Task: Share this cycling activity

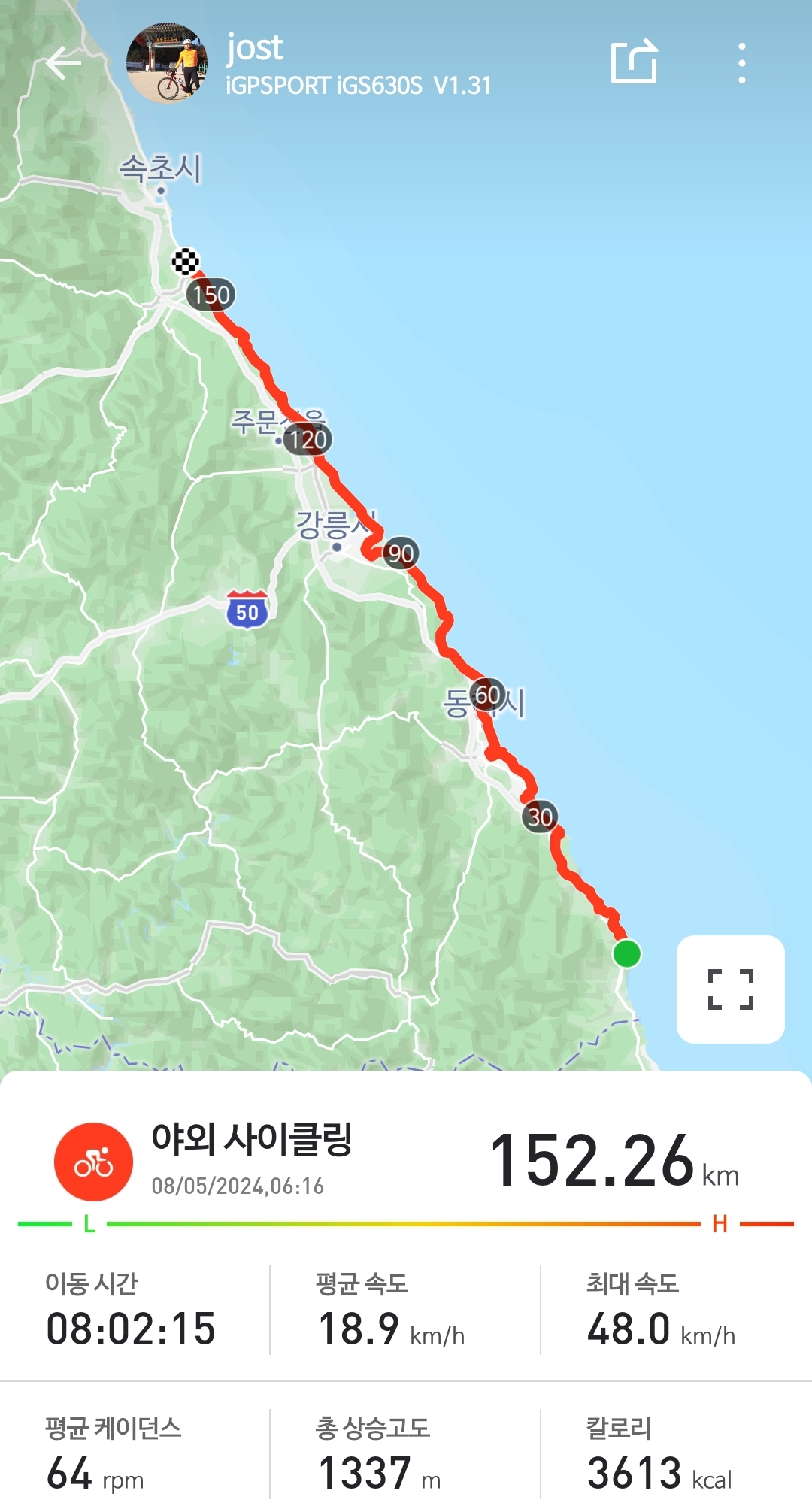Action: [634, 62]
